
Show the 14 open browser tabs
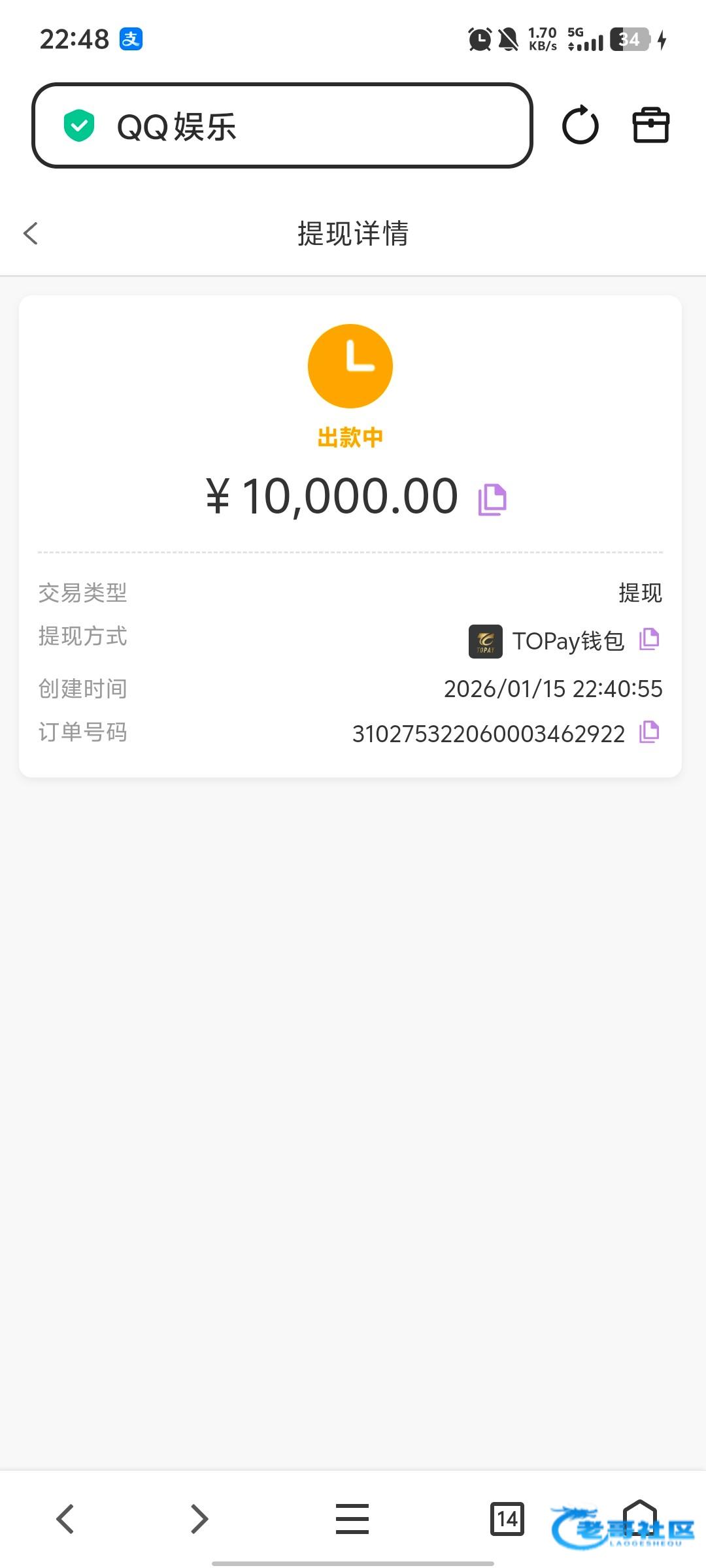pyautogui.click(x=507, y=1518)
